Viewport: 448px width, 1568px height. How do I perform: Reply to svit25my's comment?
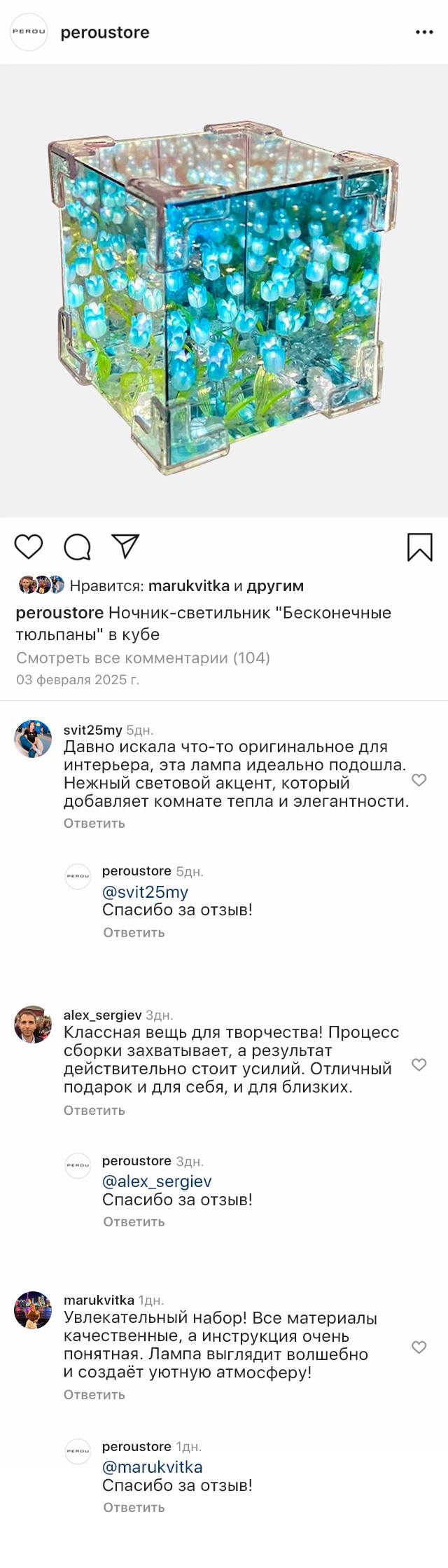(x=94, y=824)
